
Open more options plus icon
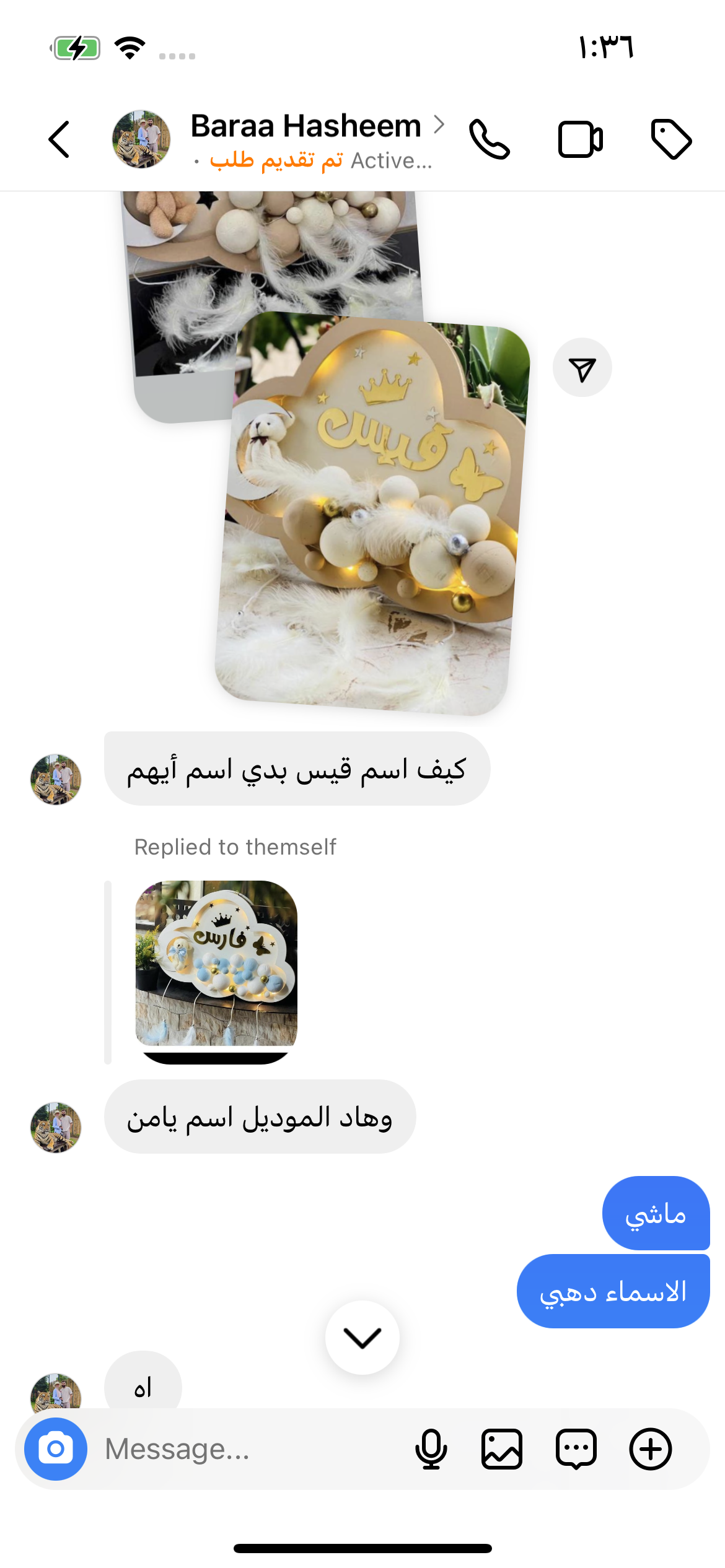click(x=651, y=1449)
